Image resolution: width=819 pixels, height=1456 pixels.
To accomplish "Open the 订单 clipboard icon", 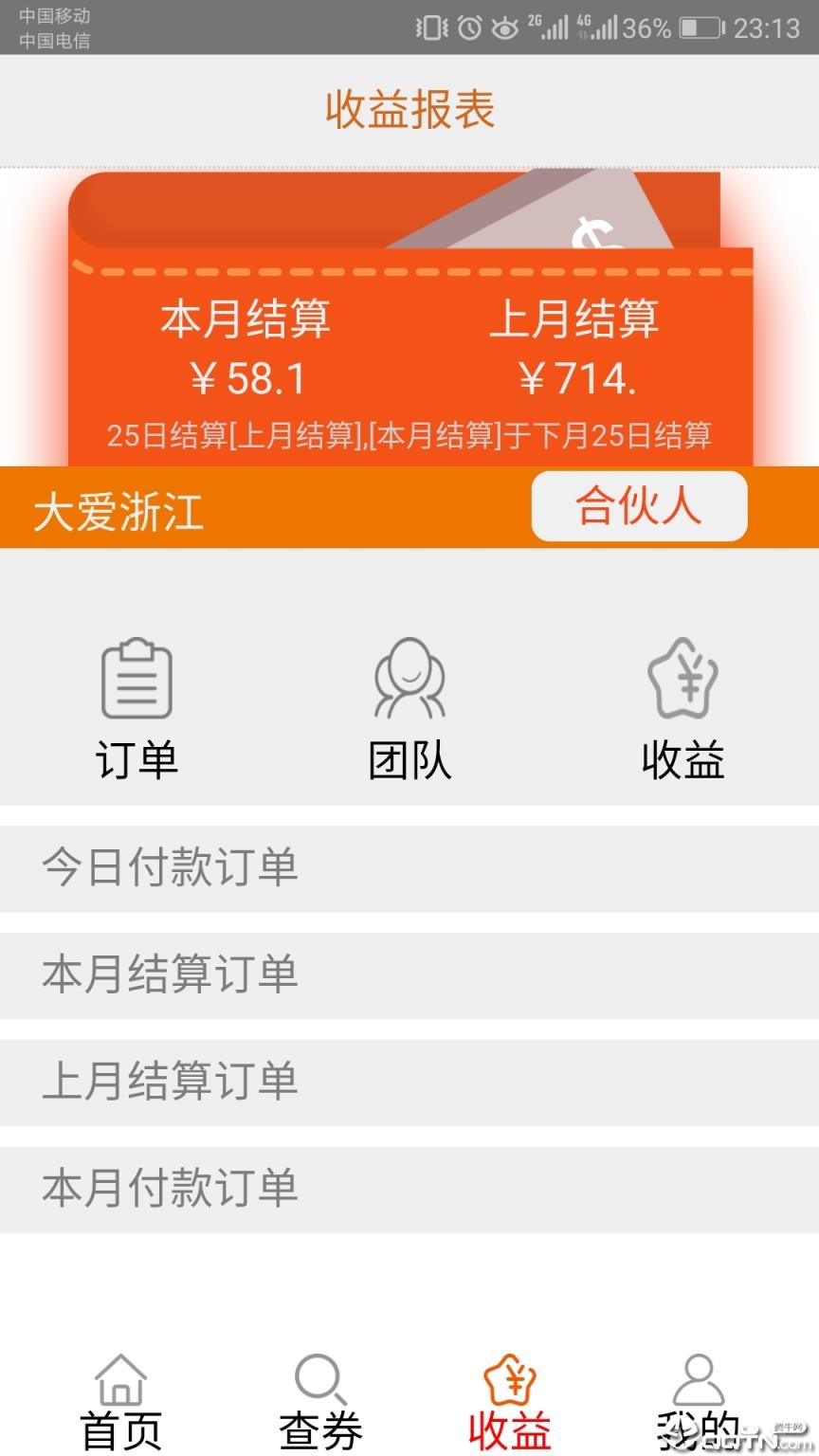I will tap(137, 678).
